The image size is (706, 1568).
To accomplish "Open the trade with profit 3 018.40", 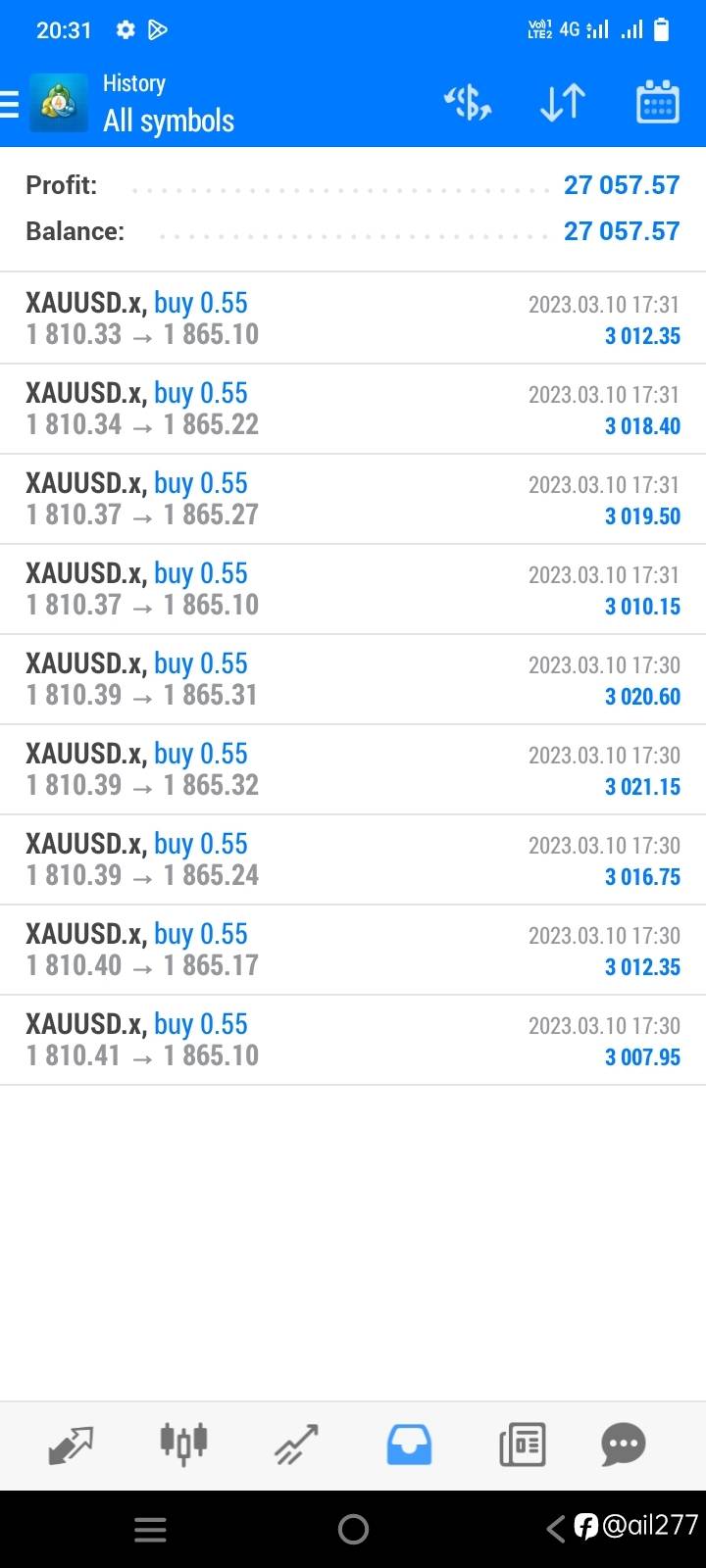I will pyautogui.click(x=353, y=409).
